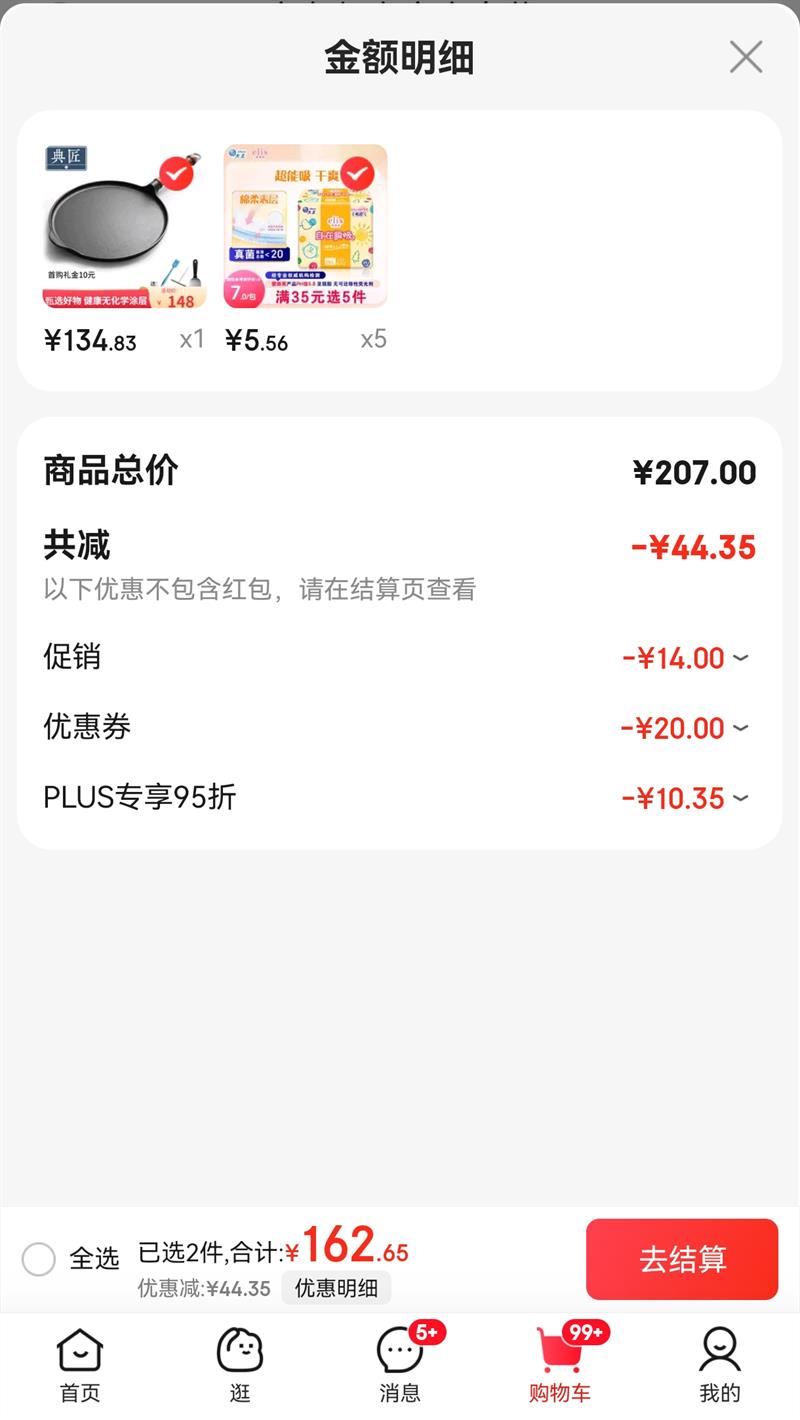
Task: Tap the 优惠明细 chip
Action: [336, 1288]
